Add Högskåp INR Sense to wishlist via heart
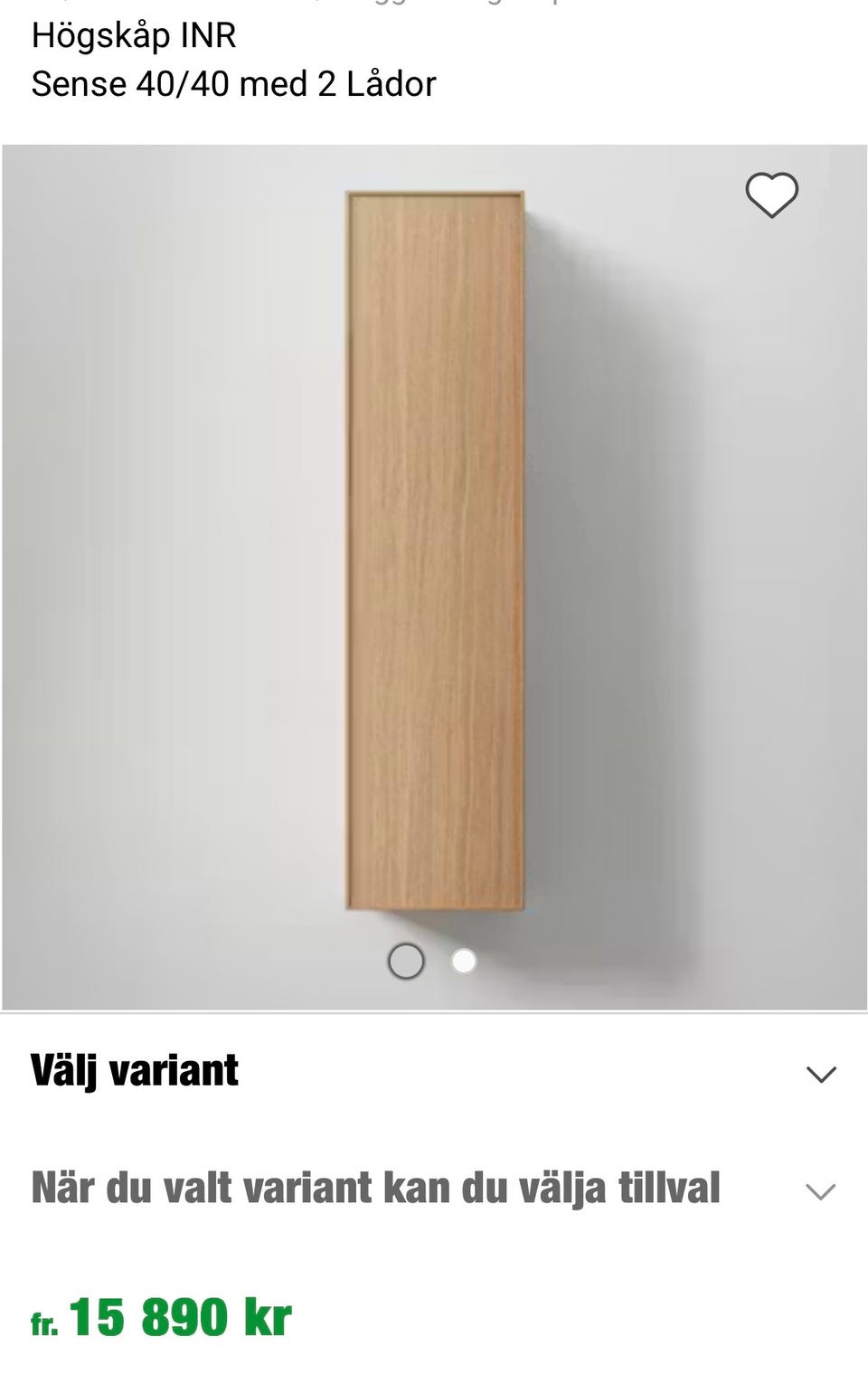The image size is (868, 1384). point(773,195)
